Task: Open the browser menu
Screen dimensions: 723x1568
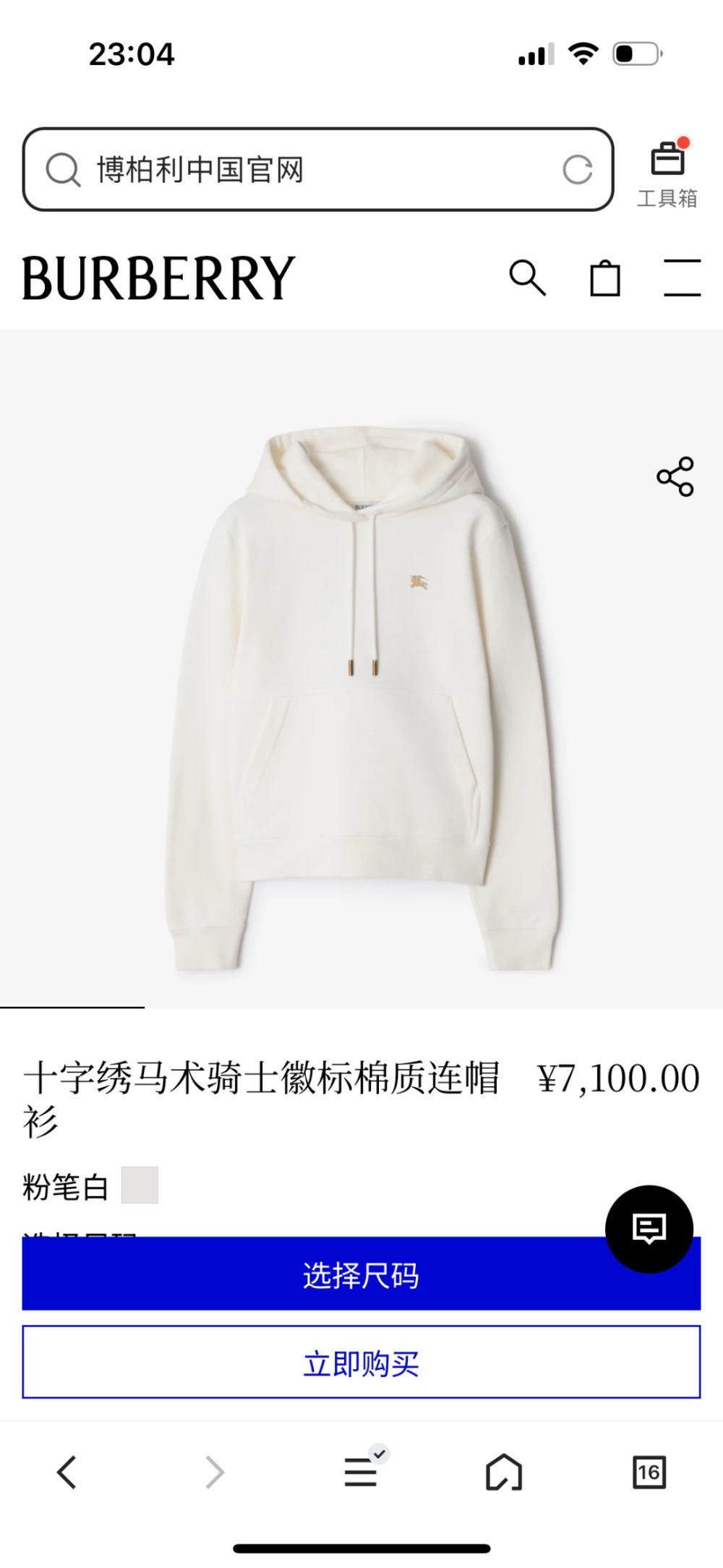Action: click(x=361, y=1473)
